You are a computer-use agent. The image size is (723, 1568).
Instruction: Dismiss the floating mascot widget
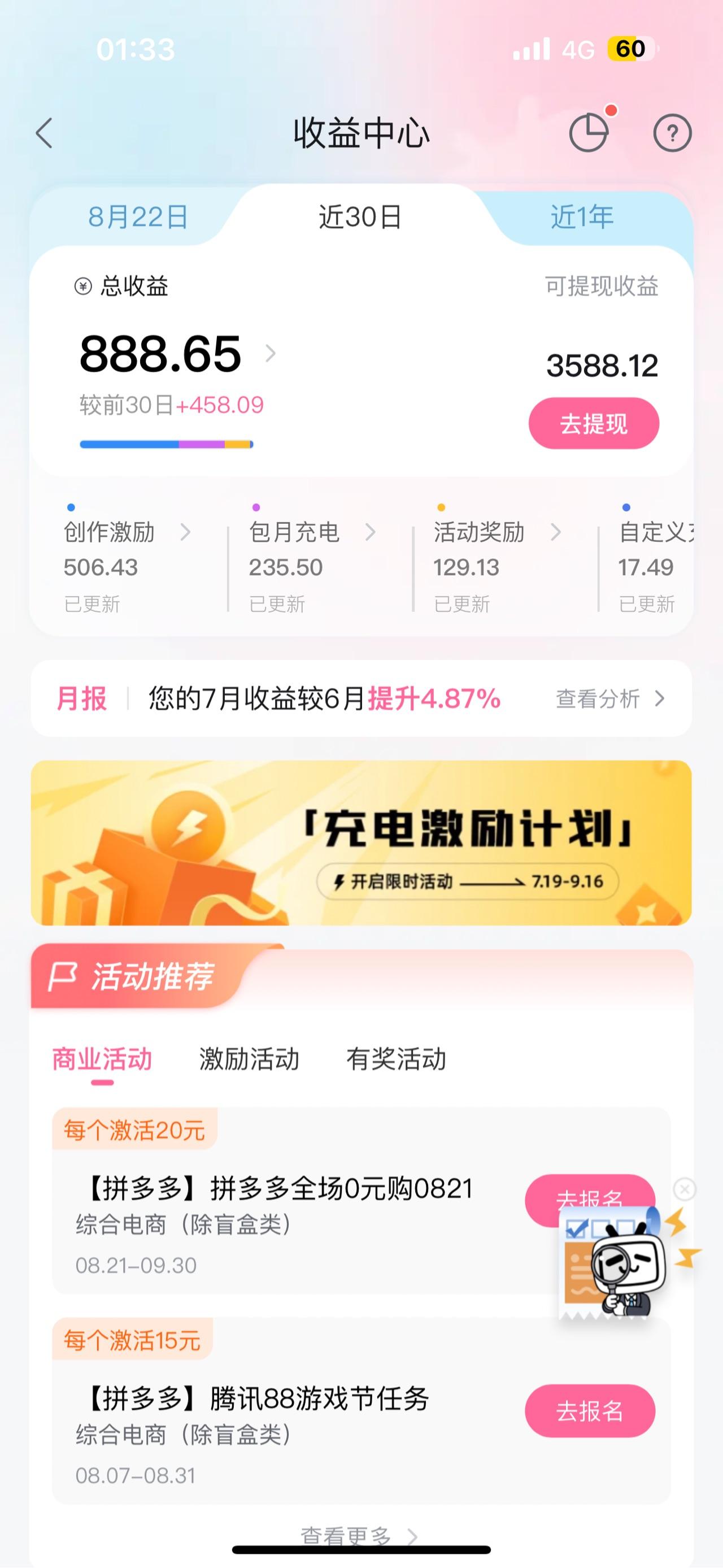(x=685, y=1189)
